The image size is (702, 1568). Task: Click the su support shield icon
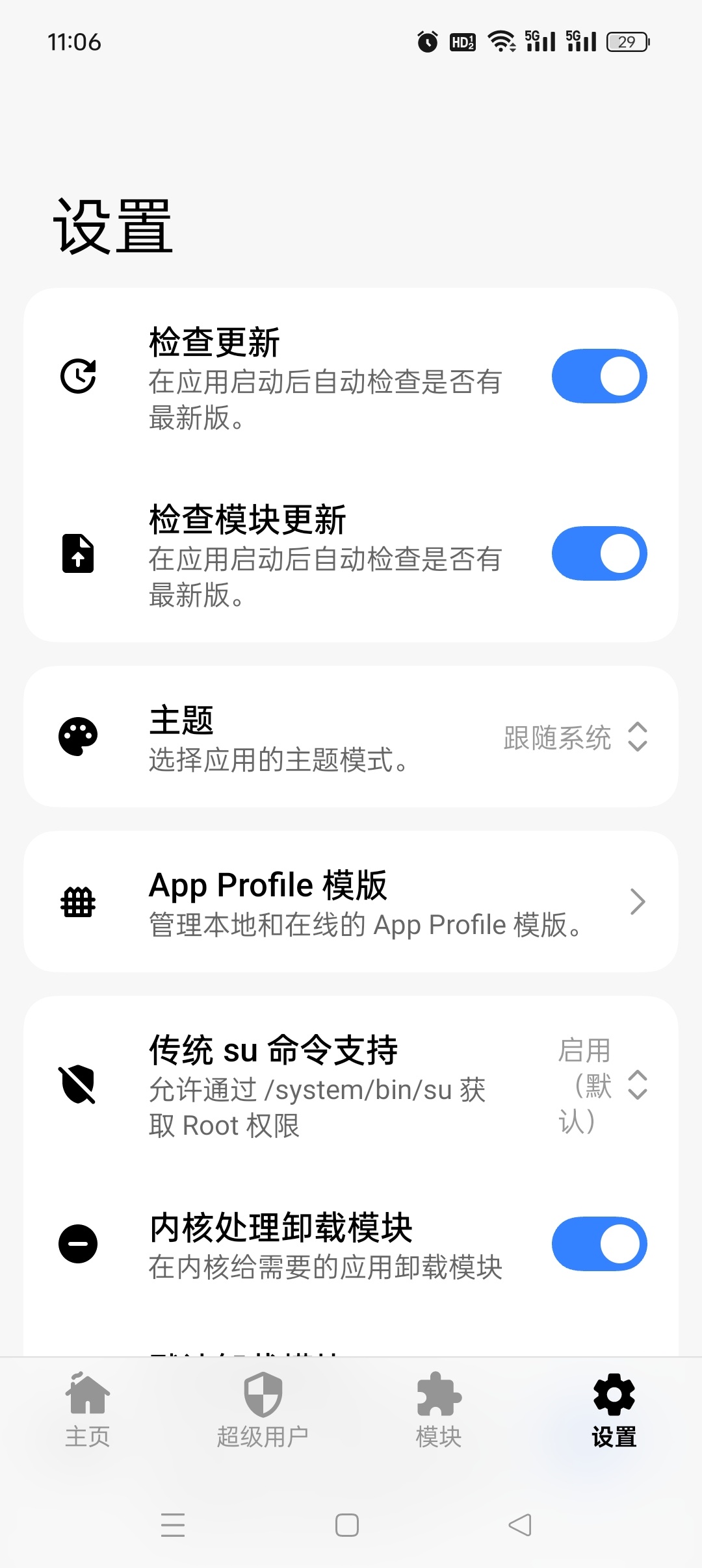click(78, 1085)
